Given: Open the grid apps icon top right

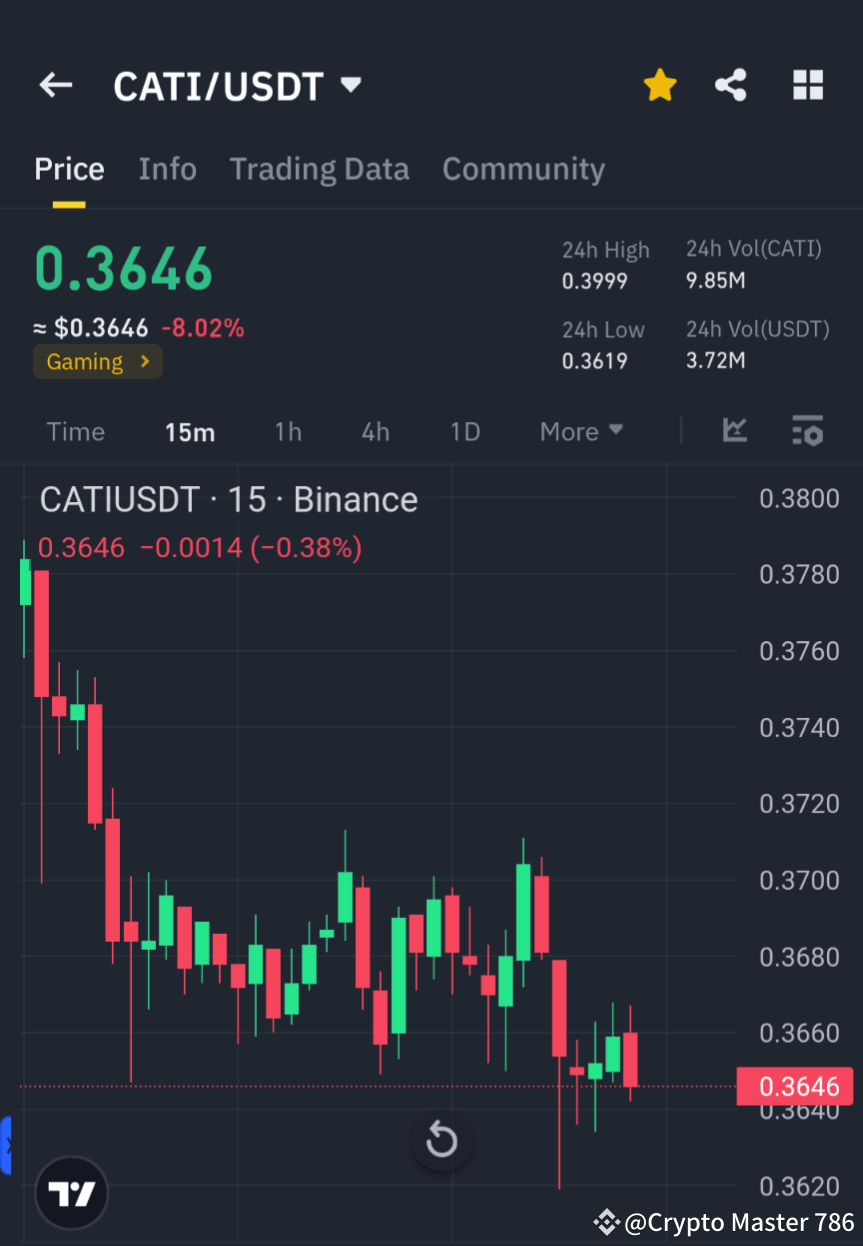Looking at the screenshot, I should click(x=807, y=85).
